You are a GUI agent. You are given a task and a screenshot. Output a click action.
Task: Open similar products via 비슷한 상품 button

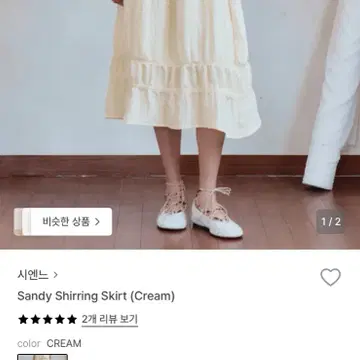pos(63,222)
